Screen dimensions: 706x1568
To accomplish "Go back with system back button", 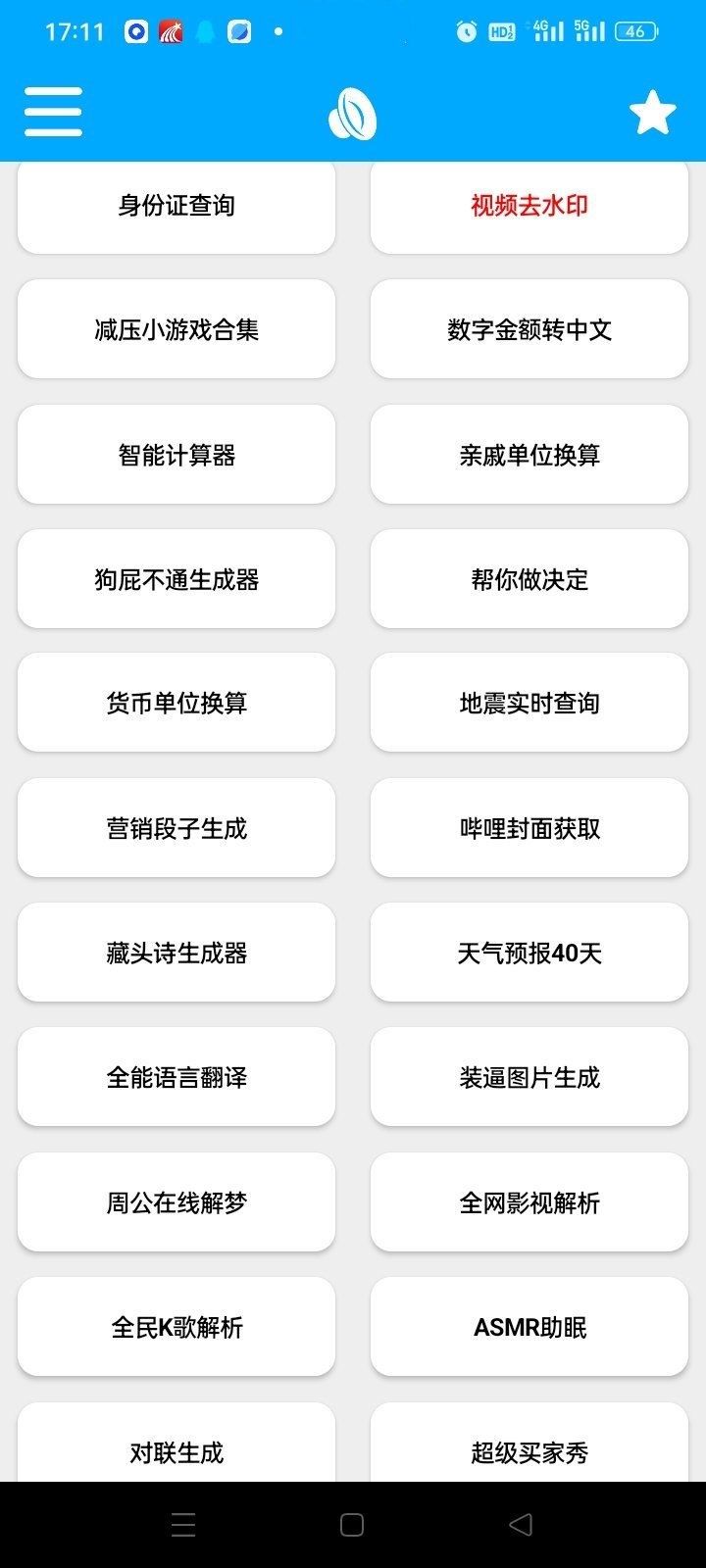I will pyautogui.click(x=521, y=1524).
